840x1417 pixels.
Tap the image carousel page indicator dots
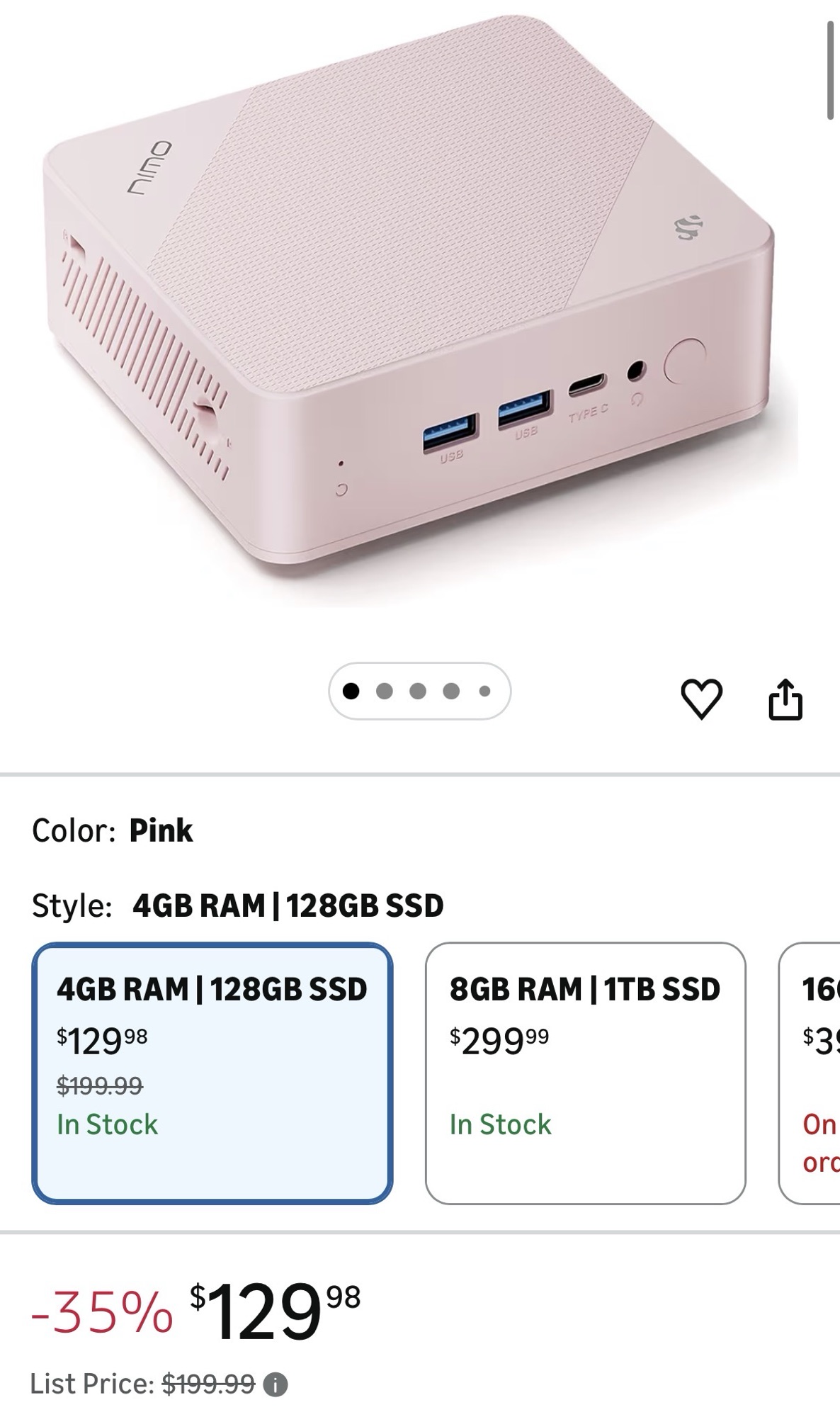(419, 691)
